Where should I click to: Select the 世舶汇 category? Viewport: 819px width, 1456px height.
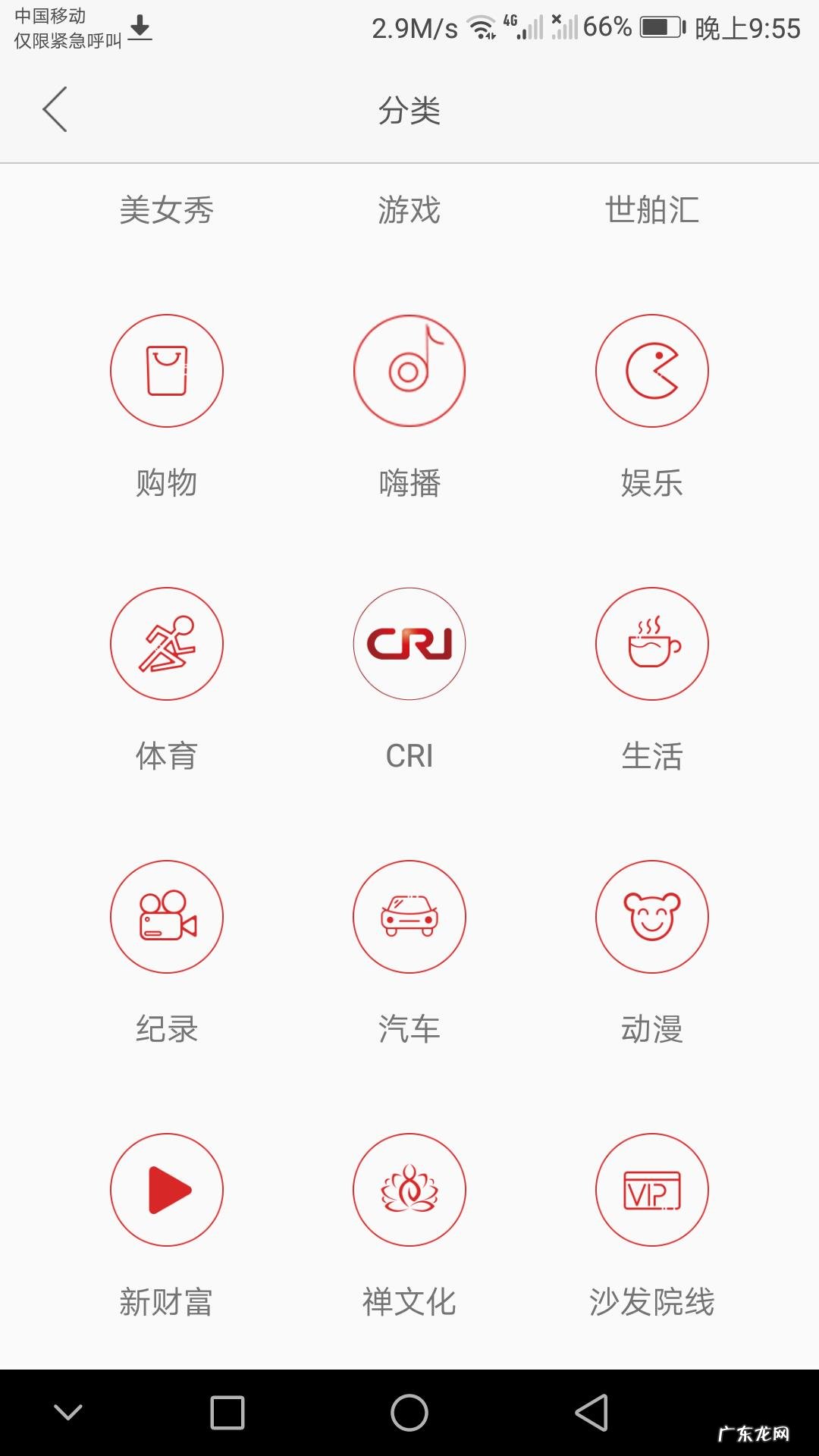(652, 210)
